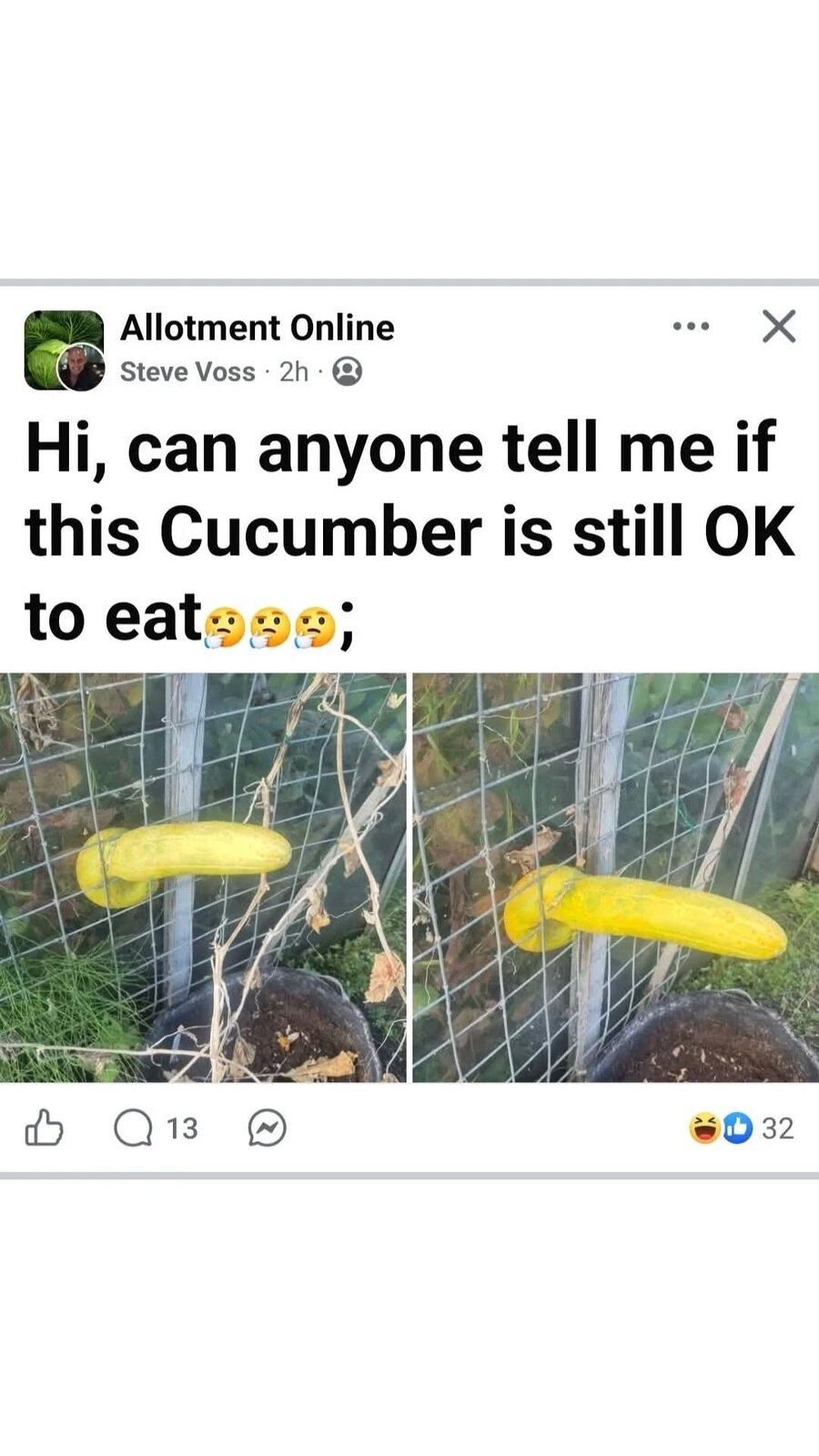819x1456 pixels.
Task: Open the group avatar picture
Action: pos(56,344)
